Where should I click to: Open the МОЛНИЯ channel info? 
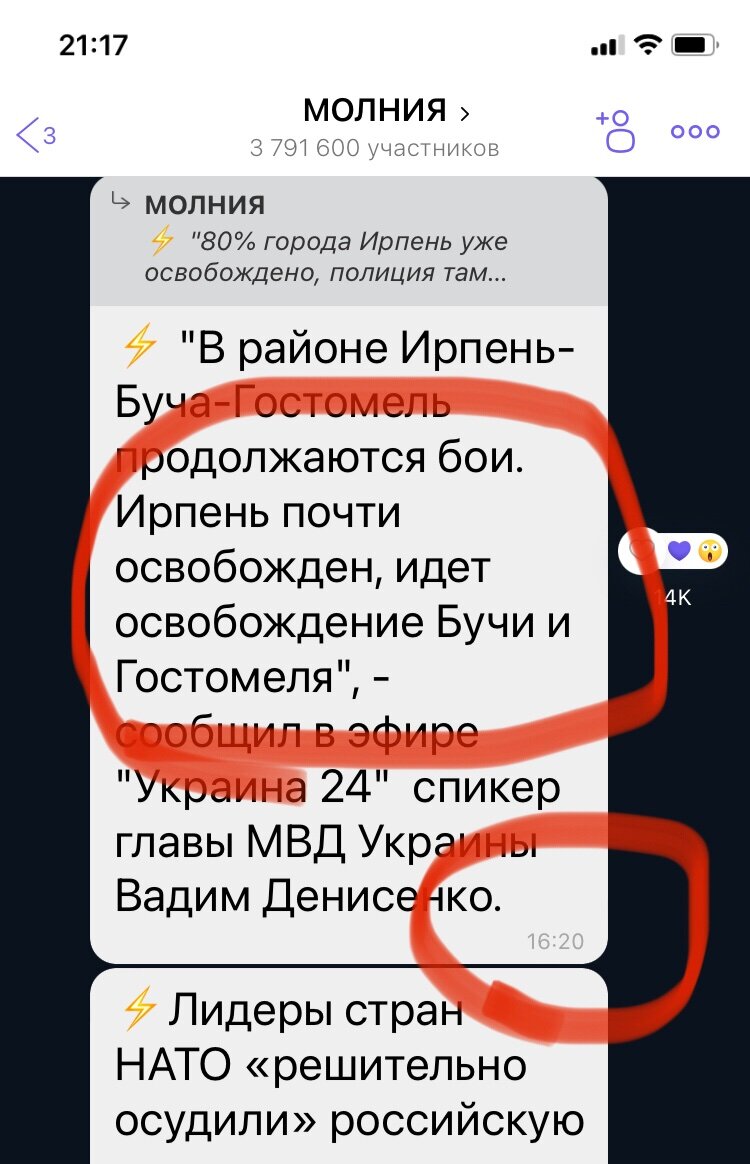(x=385, y=110)
